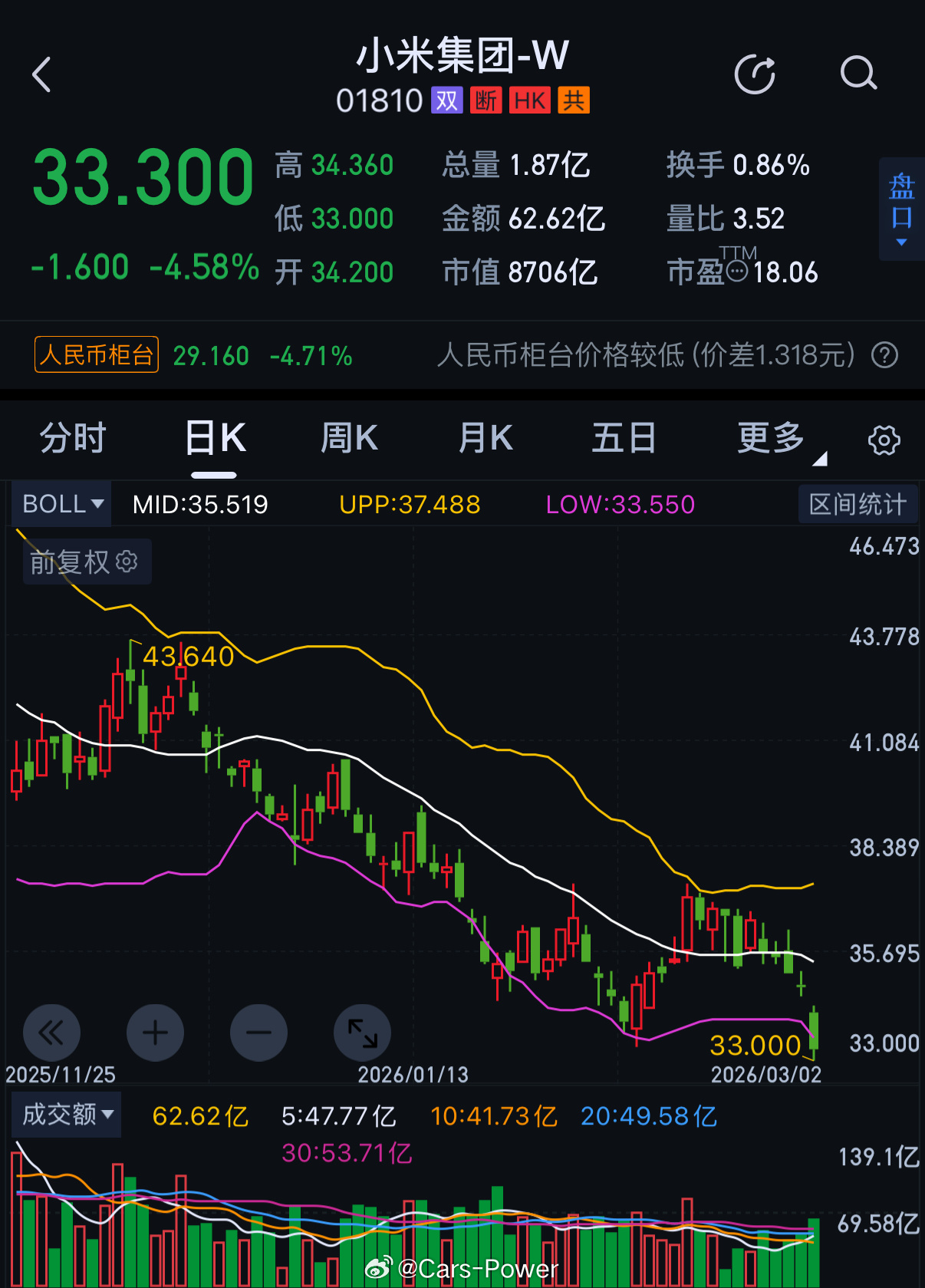
Task: Select the 人民币柜台 RMB counter quote
Action: click(95, 354)
